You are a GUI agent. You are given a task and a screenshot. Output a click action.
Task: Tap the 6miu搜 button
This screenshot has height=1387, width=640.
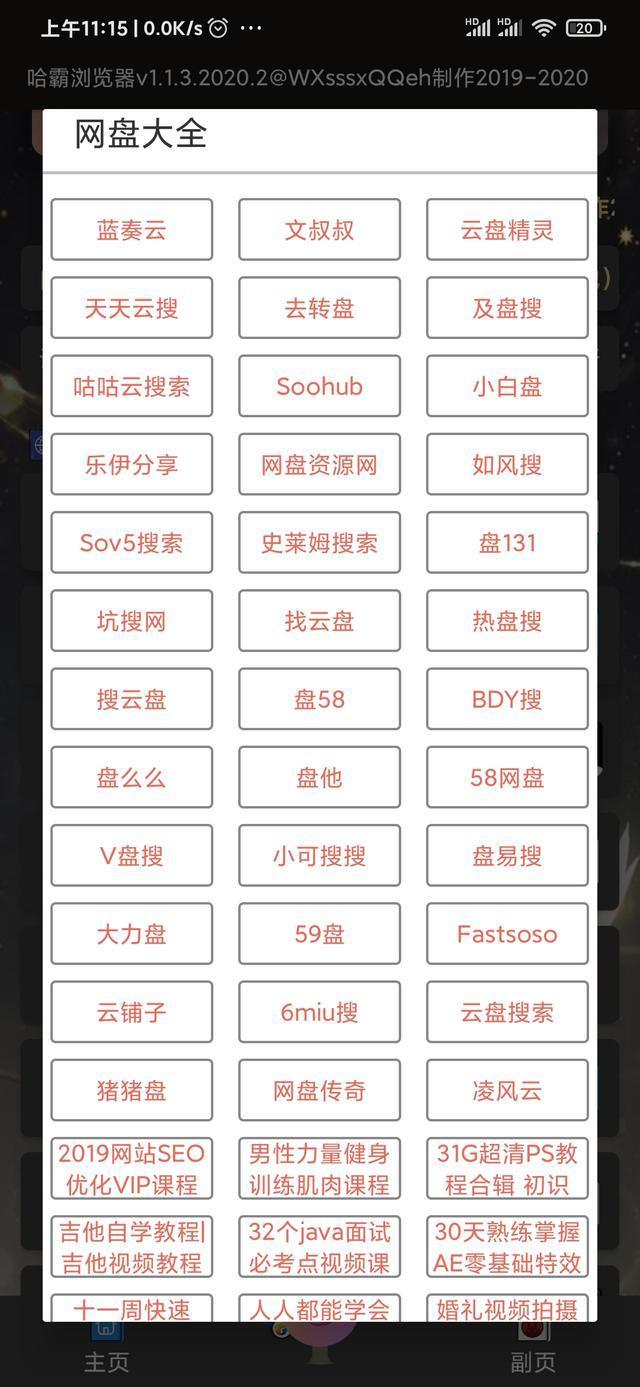pyautogui.click(x=319, y=1012)
